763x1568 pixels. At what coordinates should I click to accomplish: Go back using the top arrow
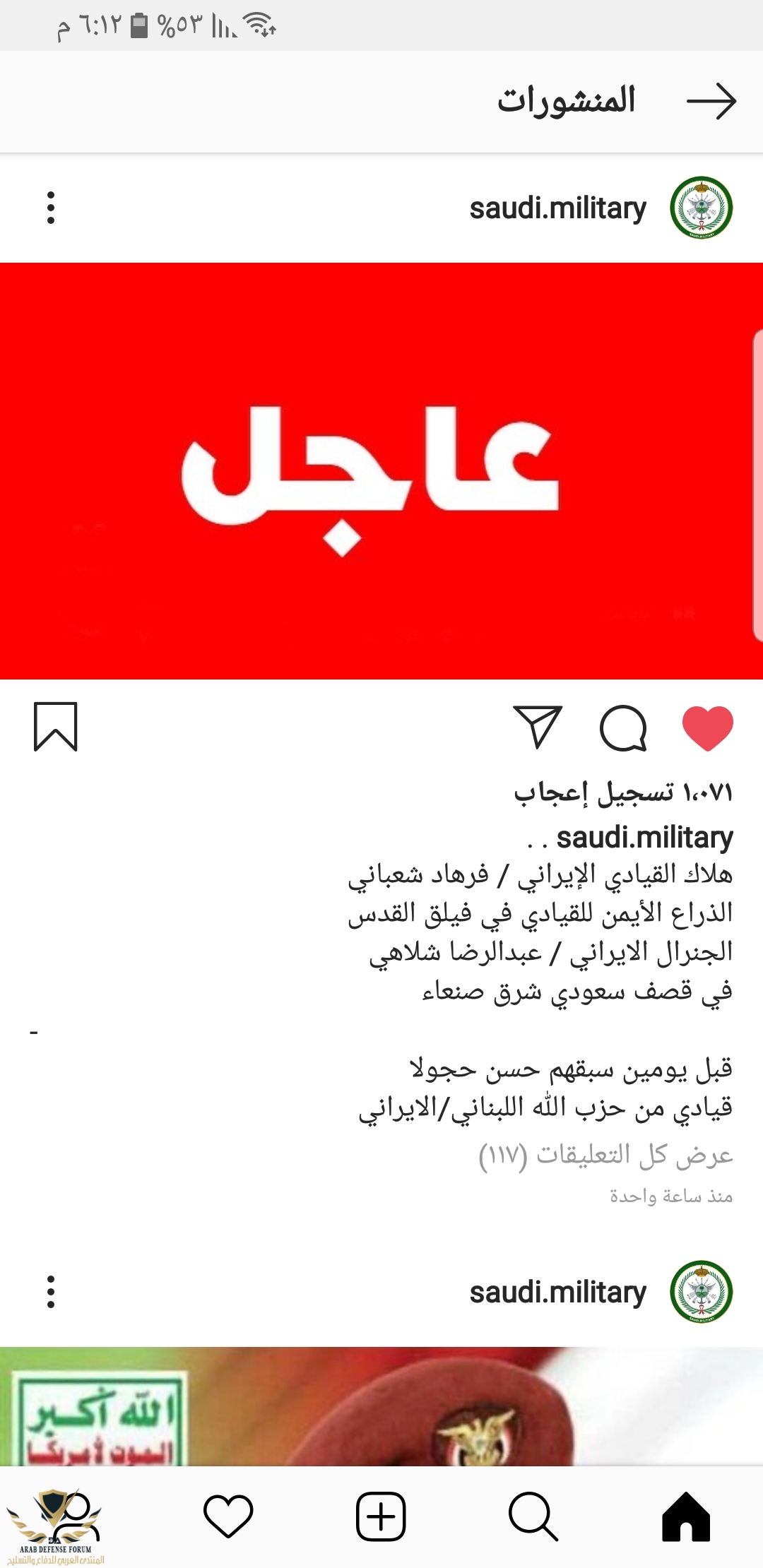tap(711, 101)
